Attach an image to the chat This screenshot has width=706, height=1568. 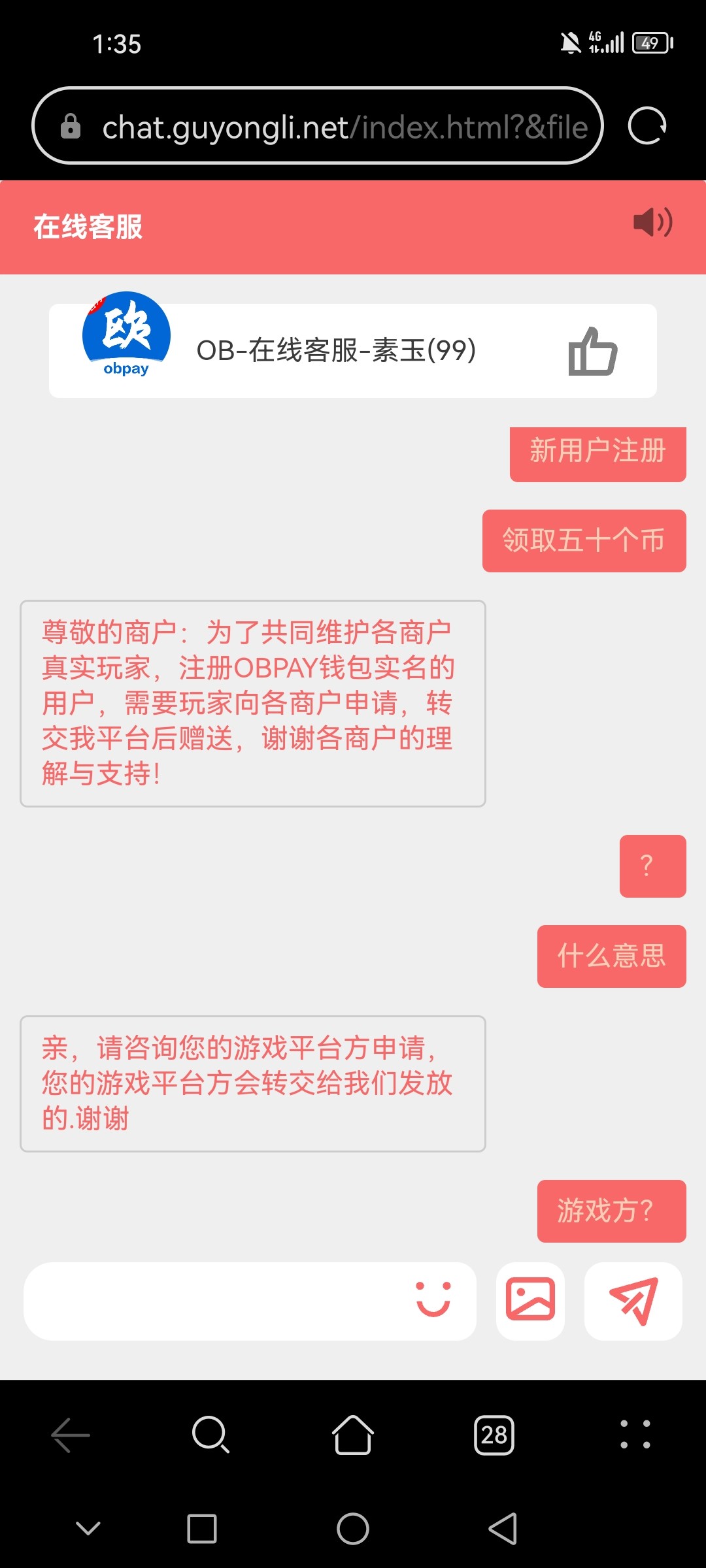click(x=530, y=1301)
